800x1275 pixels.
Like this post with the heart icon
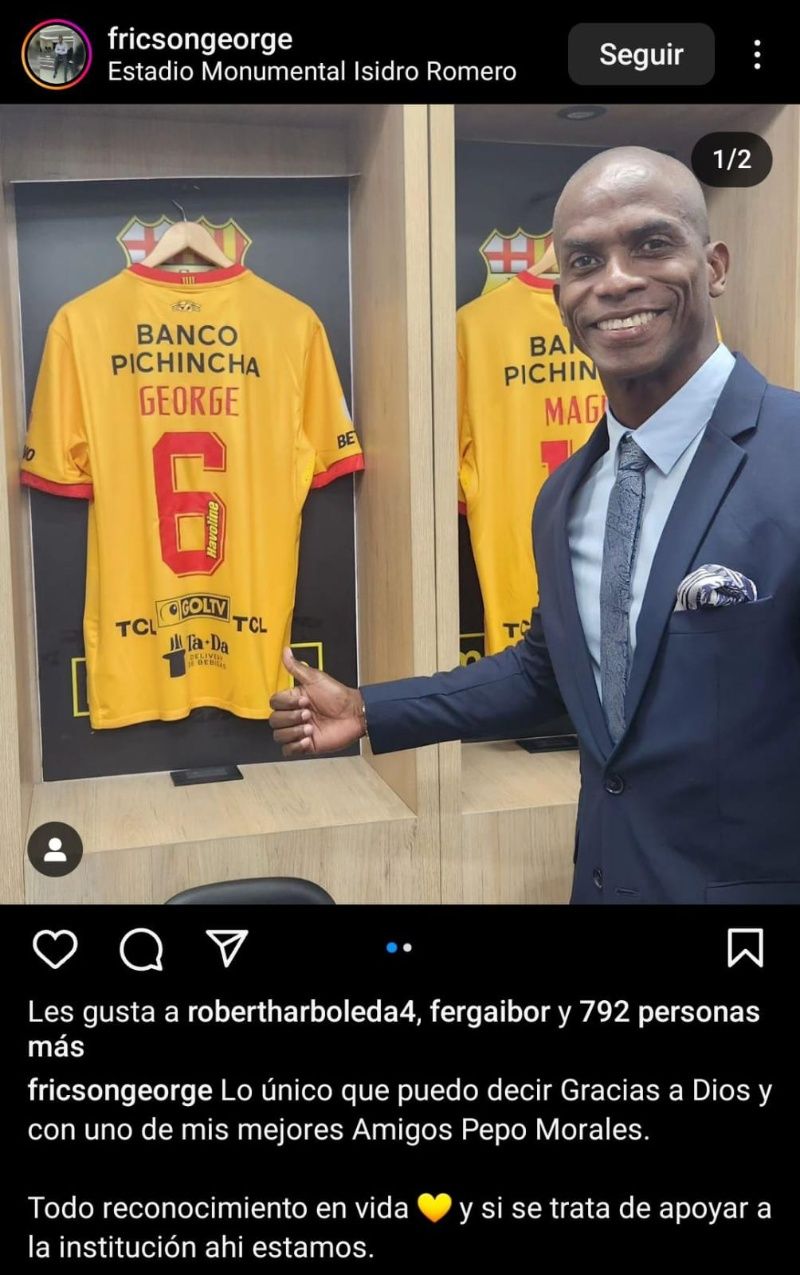pyautogui.click(x=55, y=948)
